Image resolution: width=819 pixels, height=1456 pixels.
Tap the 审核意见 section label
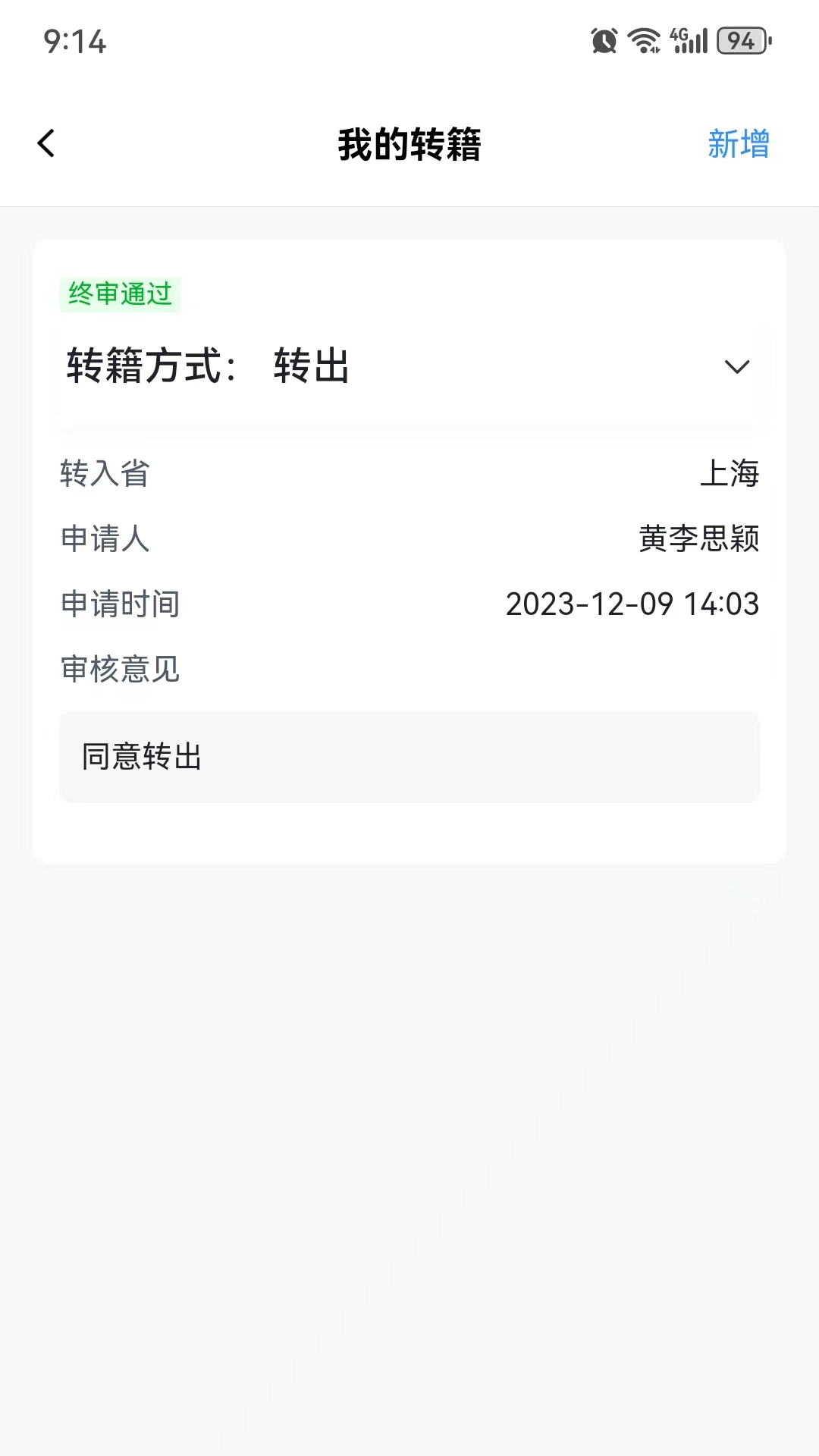[x=120, y=669]
